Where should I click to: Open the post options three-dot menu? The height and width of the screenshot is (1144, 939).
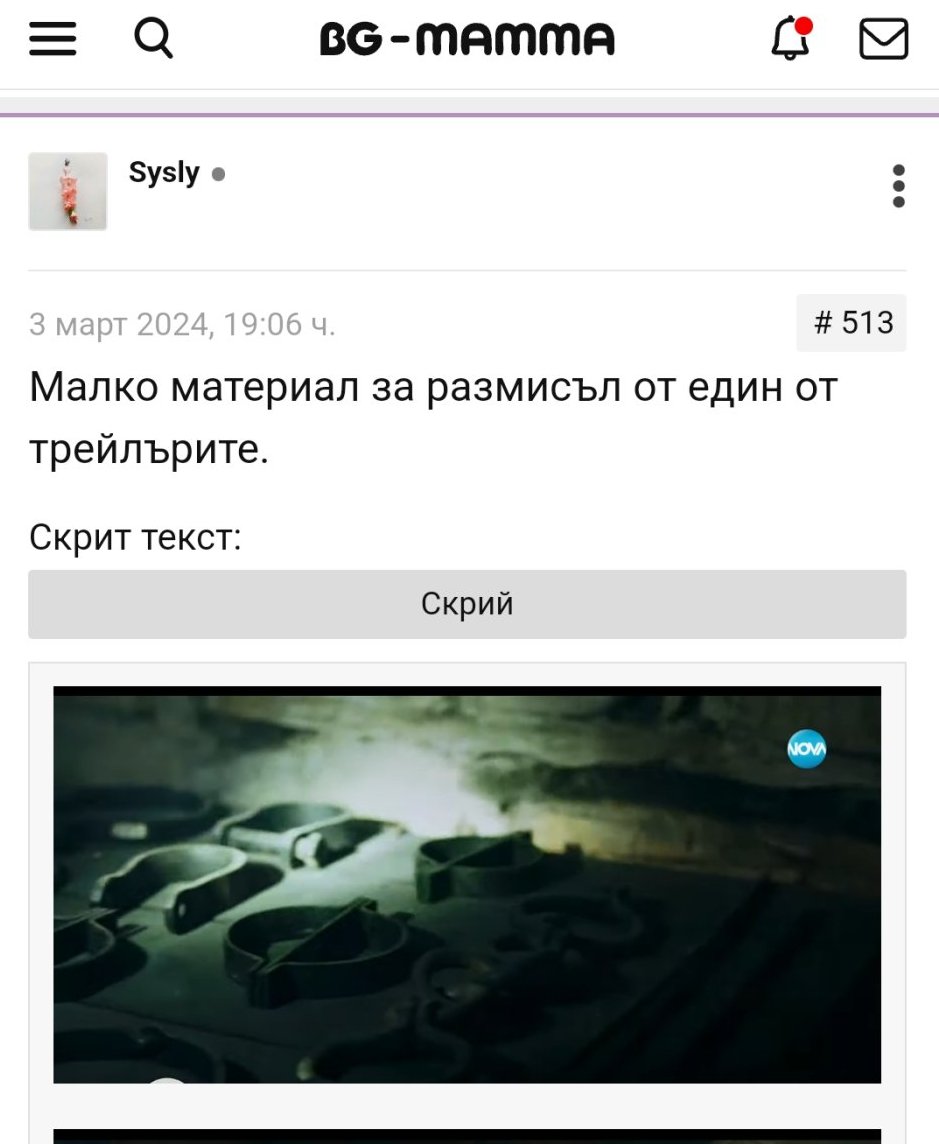click(898, 186)
